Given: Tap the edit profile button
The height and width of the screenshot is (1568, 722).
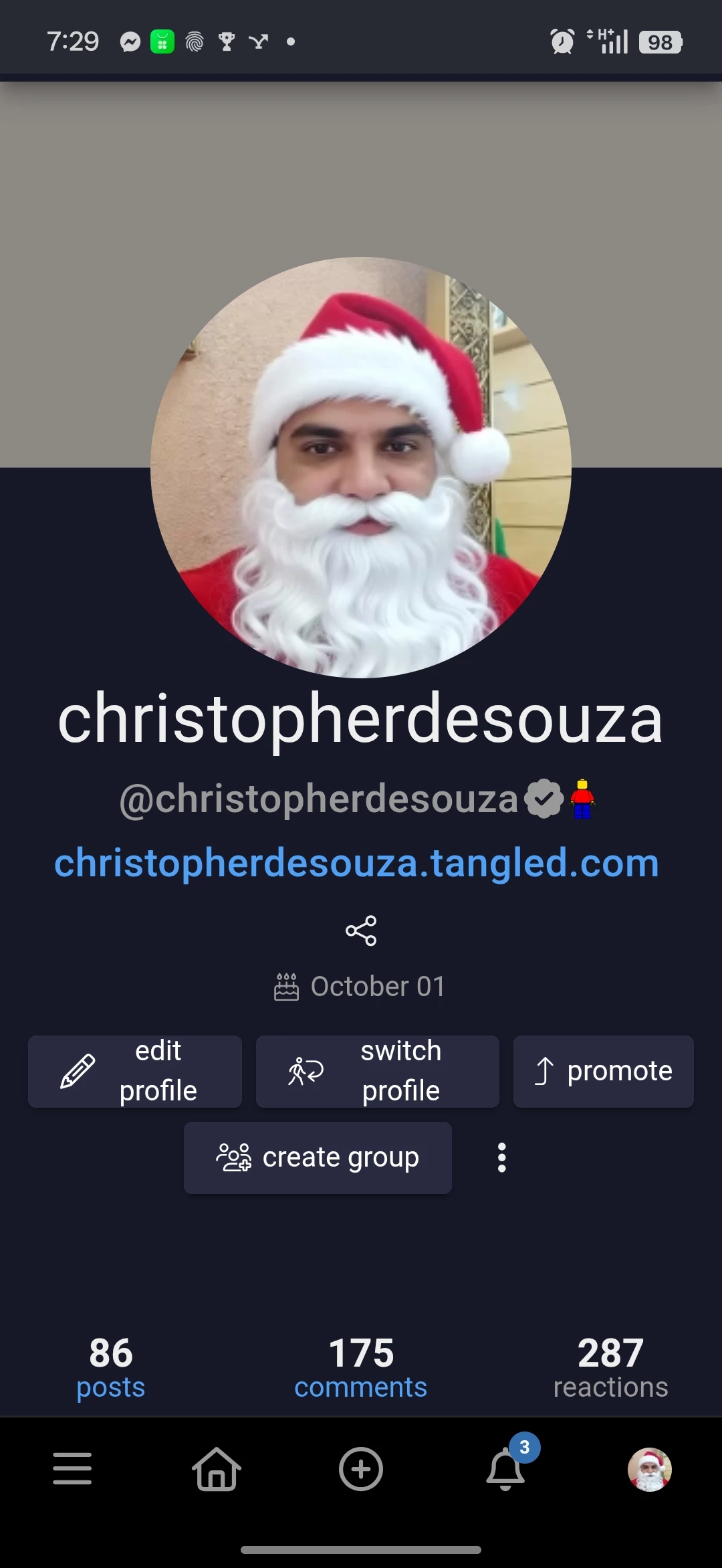Looking at the screenshot, I should [135, 1071].
